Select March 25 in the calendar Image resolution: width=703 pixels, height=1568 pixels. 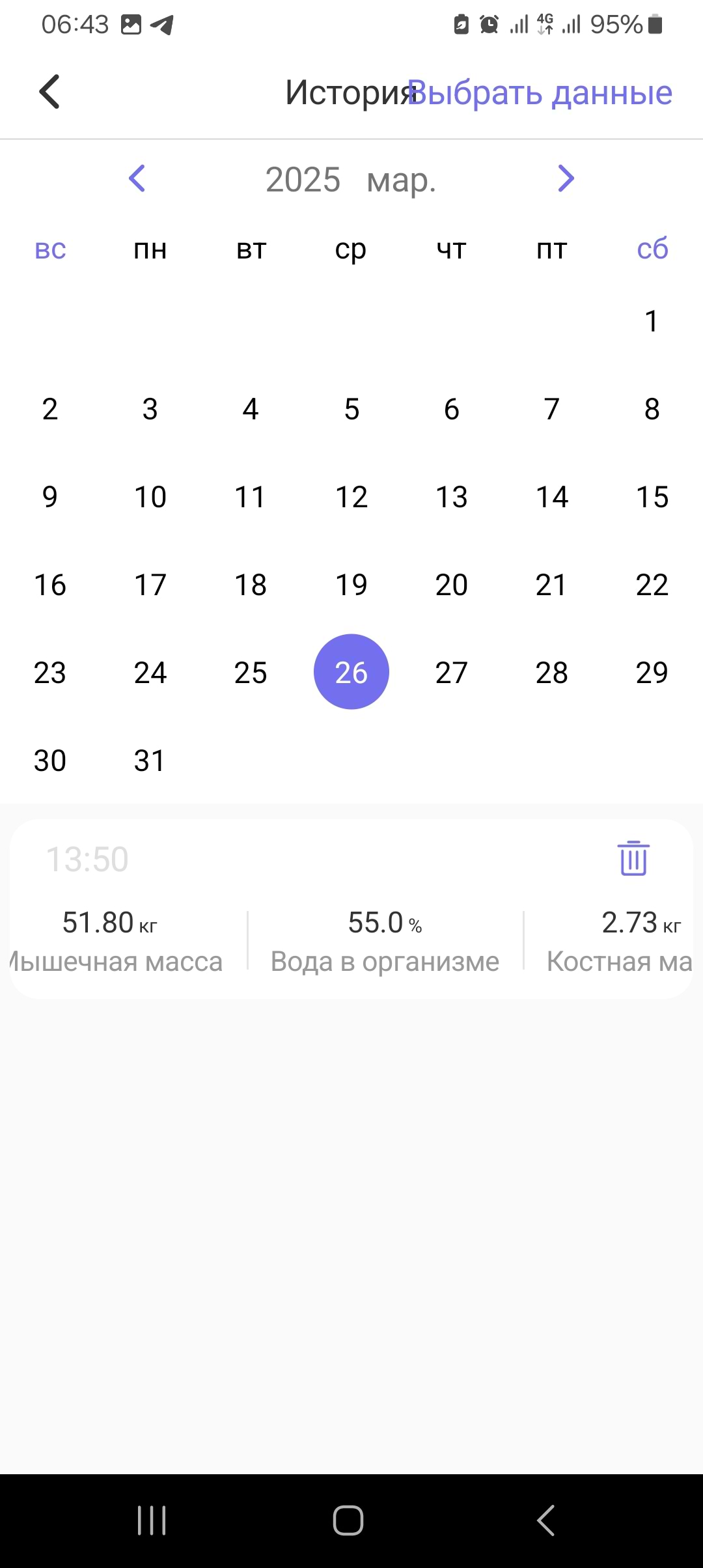[x=251, y=673]
